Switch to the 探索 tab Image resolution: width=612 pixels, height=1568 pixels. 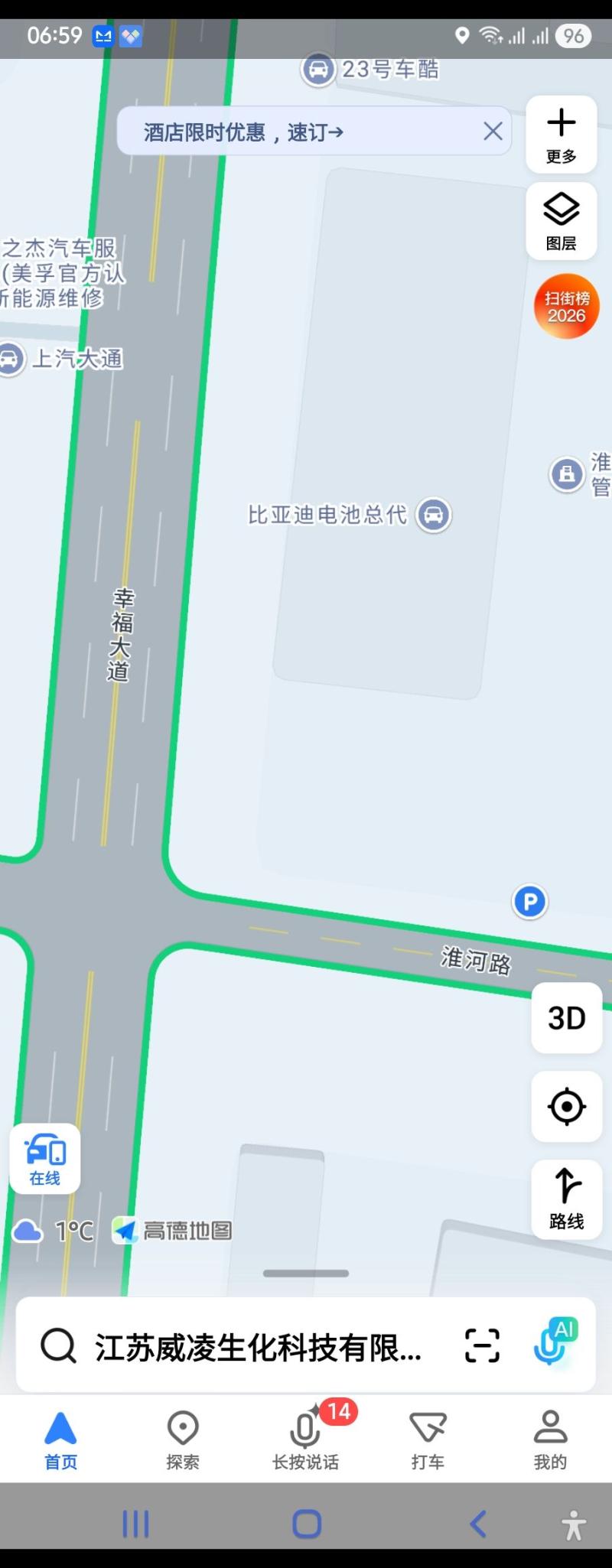pos(183,1440)
